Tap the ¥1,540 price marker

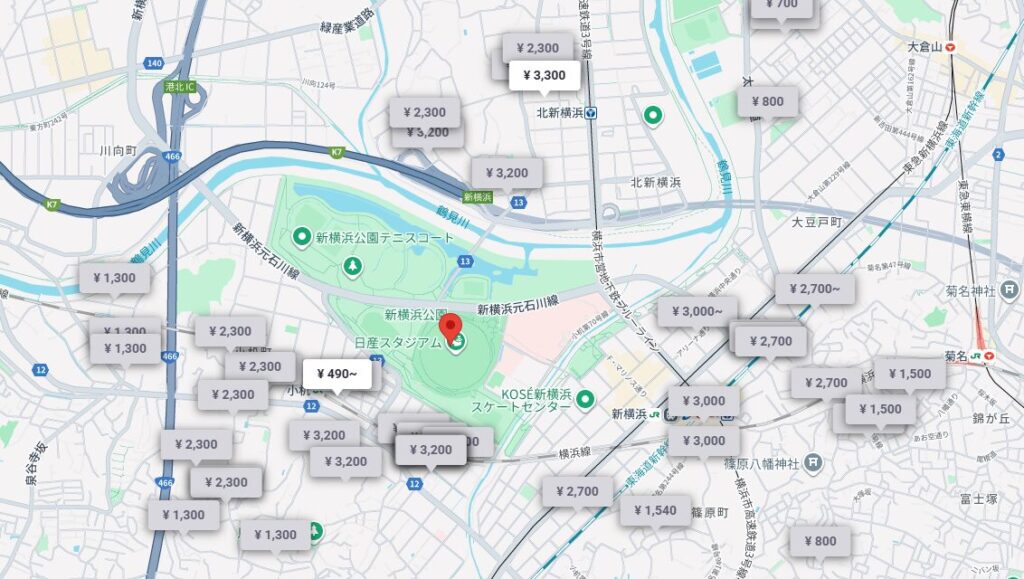[654, 511]
